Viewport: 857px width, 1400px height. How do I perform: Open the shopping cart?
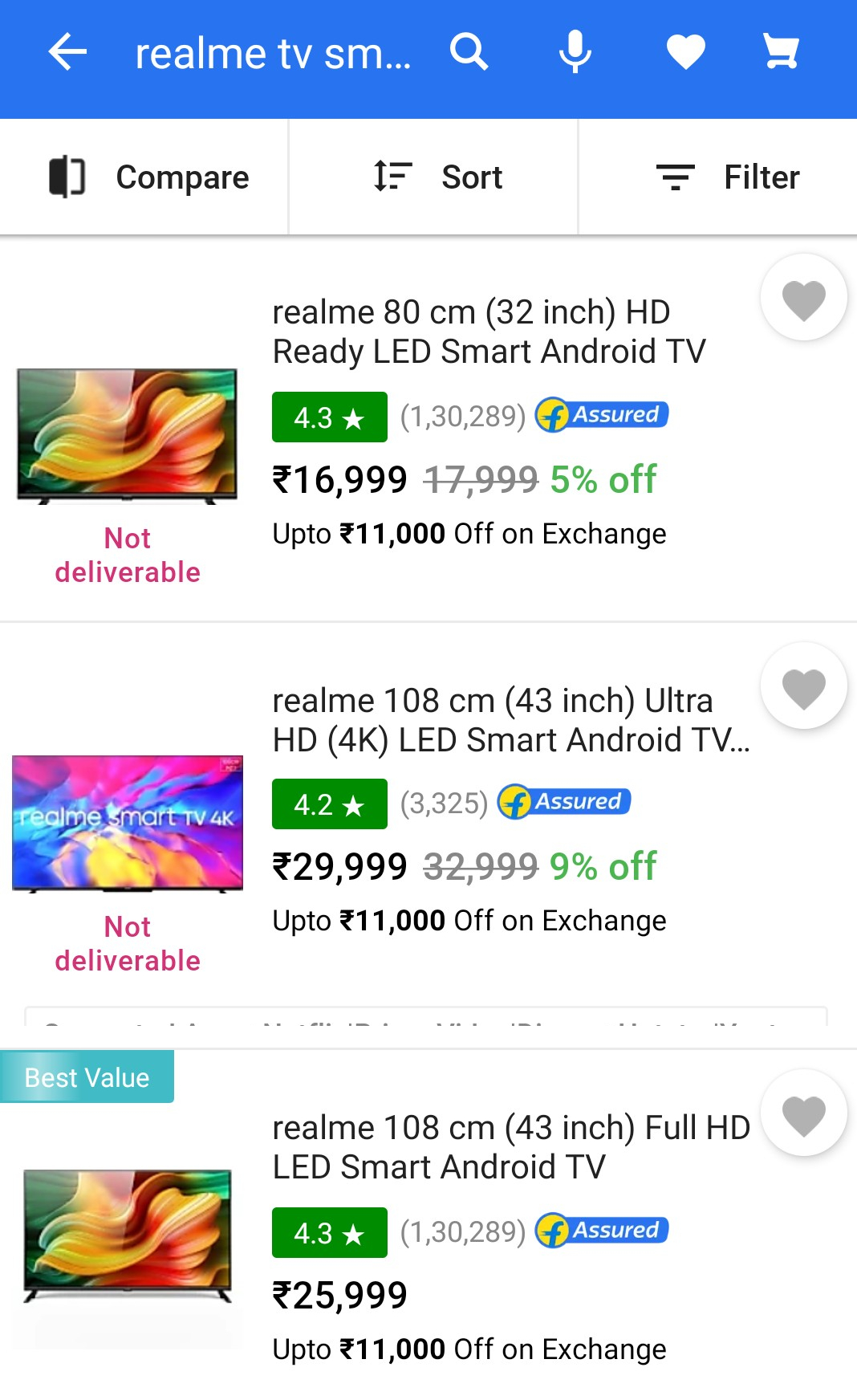(x=780, y=53)
